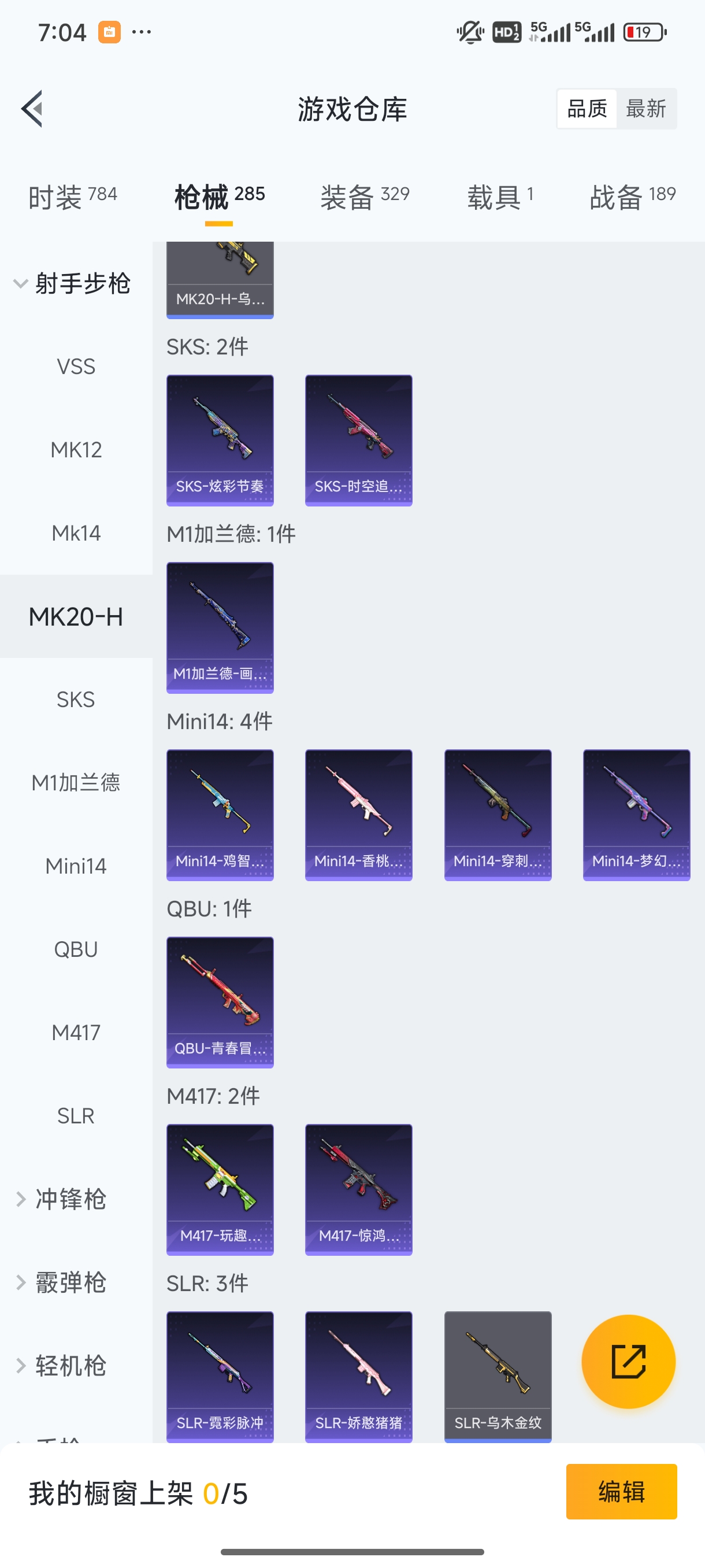Open the QBU-青春冒 skin tile
This screenshot has height=1568, width=705.
click(x=220, y=1003)
